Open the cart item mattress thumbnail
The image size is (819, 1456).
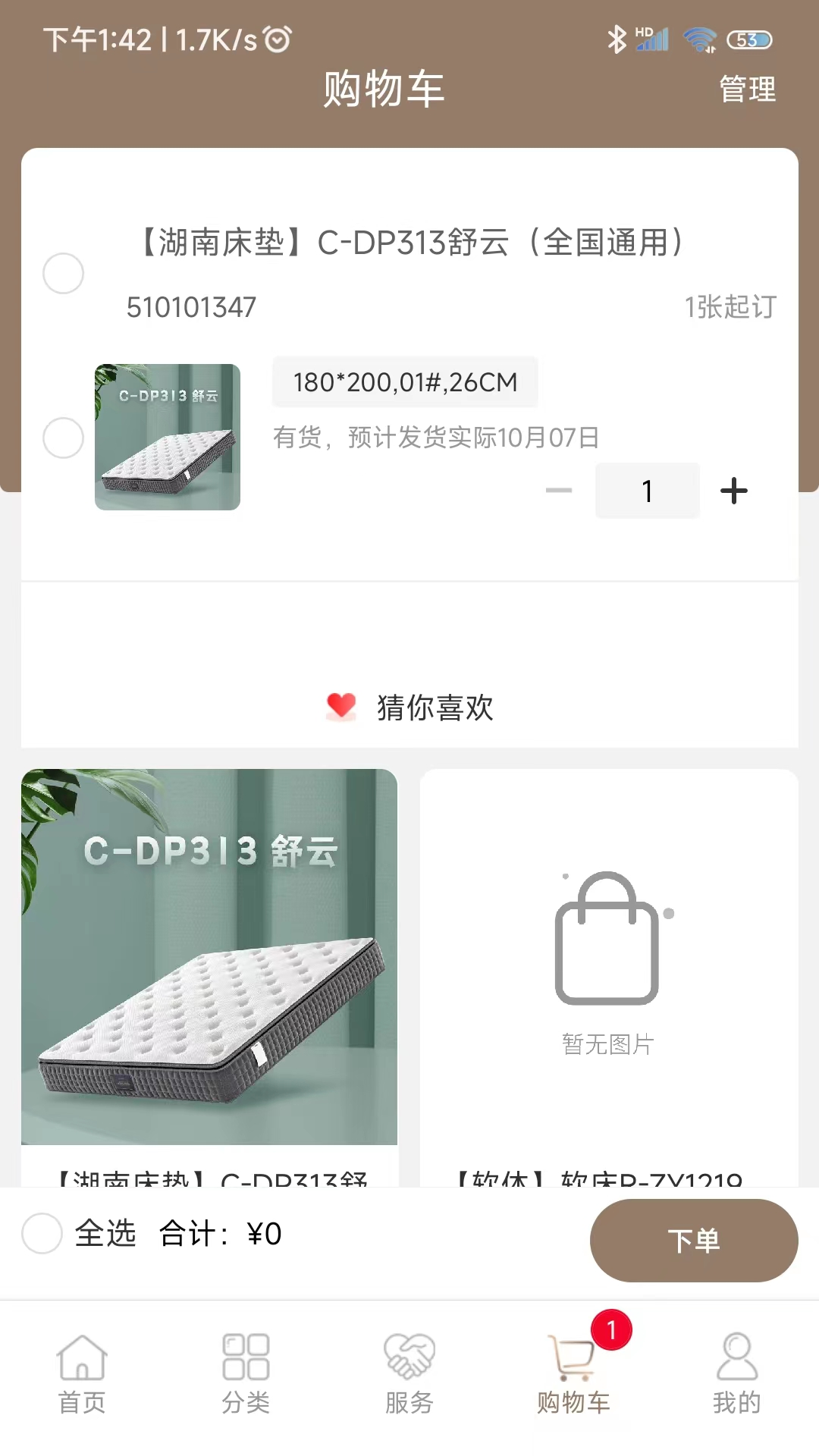coord(168,437)
